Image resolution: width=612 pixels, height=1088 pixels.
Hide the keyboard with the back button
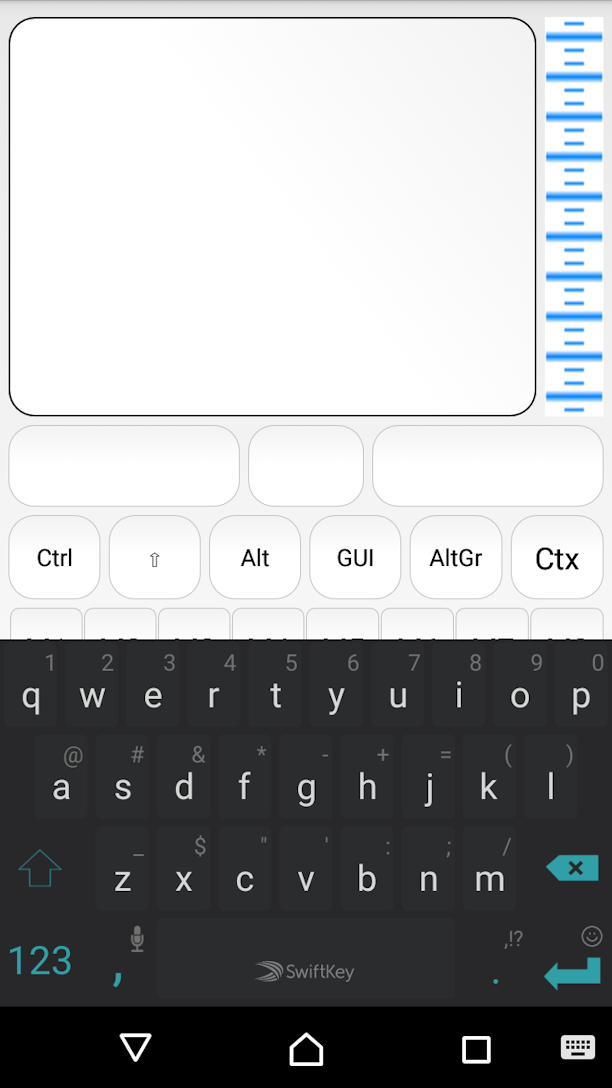pyautogui.click(x=135, y=1048)
